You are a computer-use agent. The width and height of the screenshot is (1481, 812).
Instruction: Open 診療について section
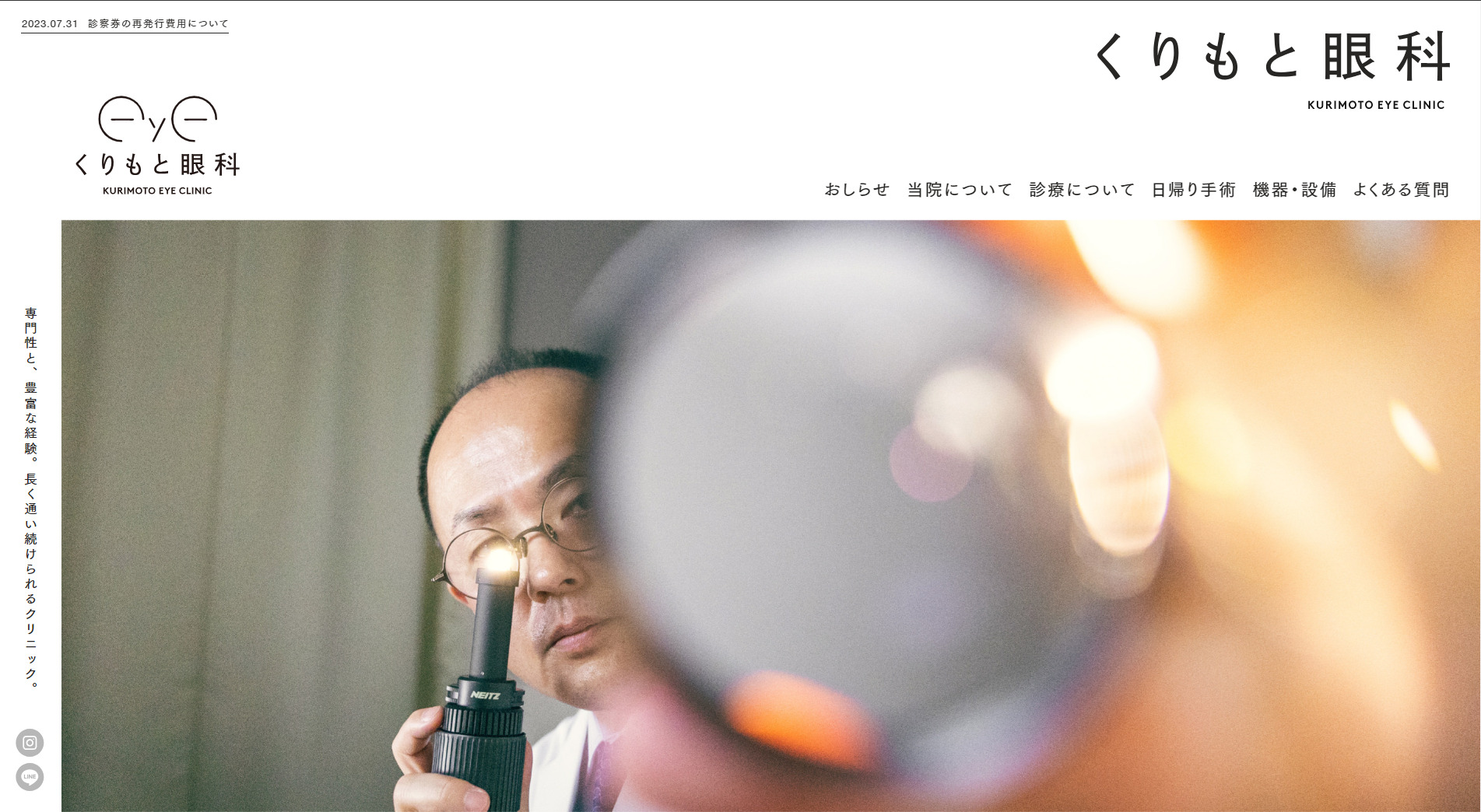pyautogui.click(x=1082, y=190)
